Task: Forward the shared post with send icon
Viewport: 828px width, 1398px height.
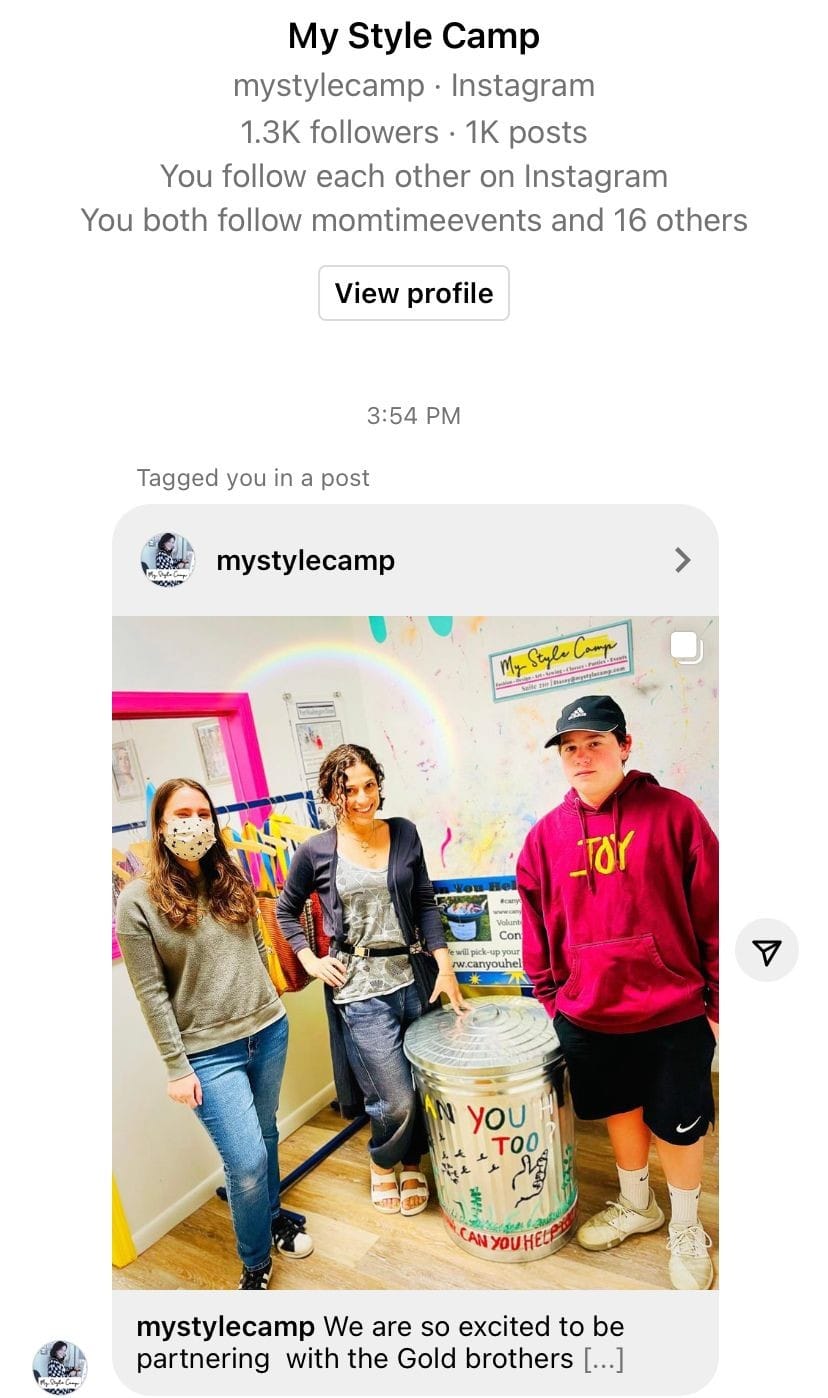Action: click(766, 952)
